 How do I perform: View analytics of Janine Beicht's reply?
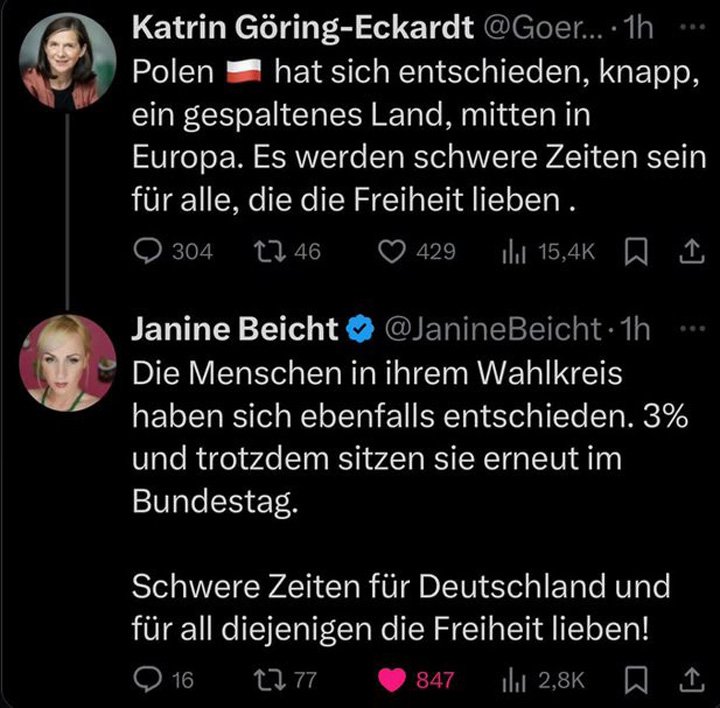513,680
